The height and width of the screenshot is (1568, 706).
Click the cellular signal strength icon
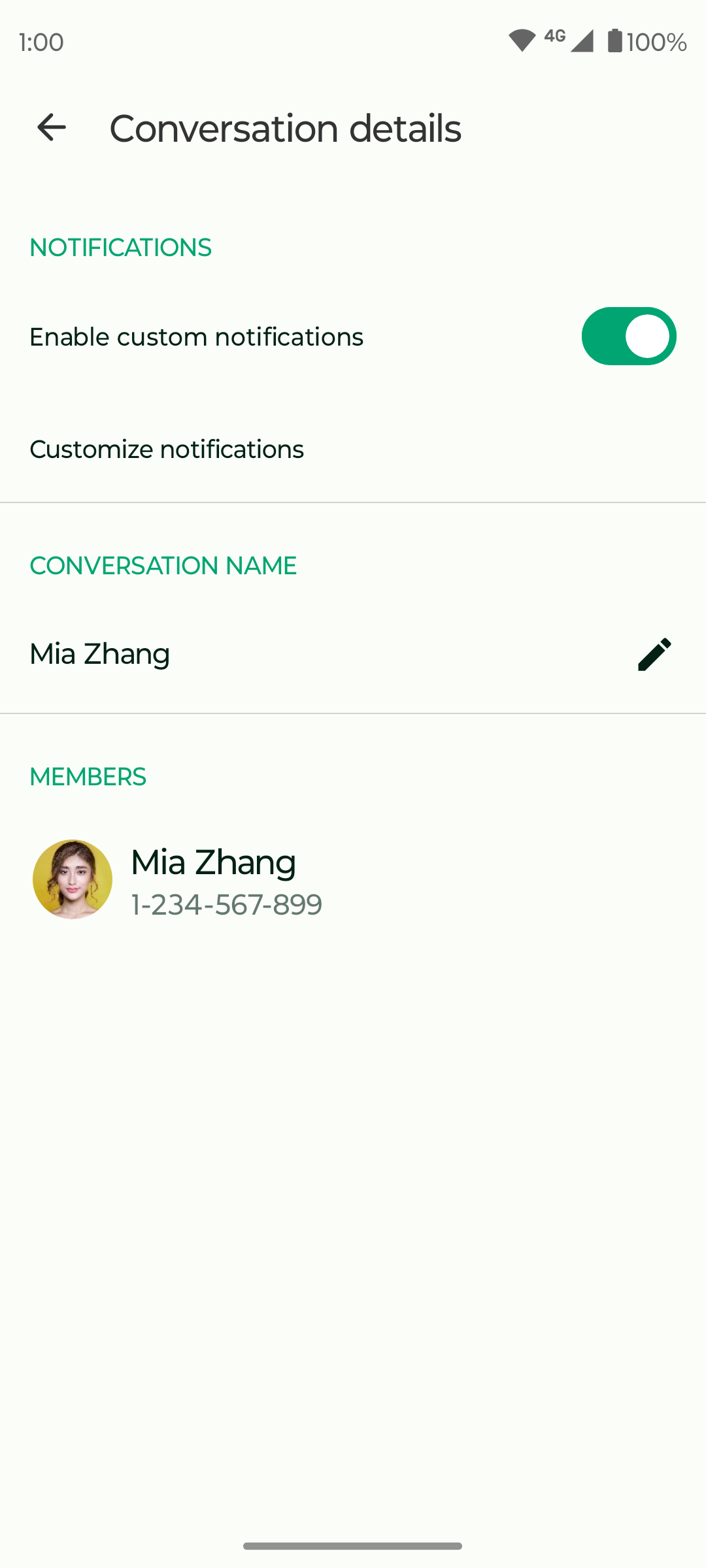(x=584, y=41)
